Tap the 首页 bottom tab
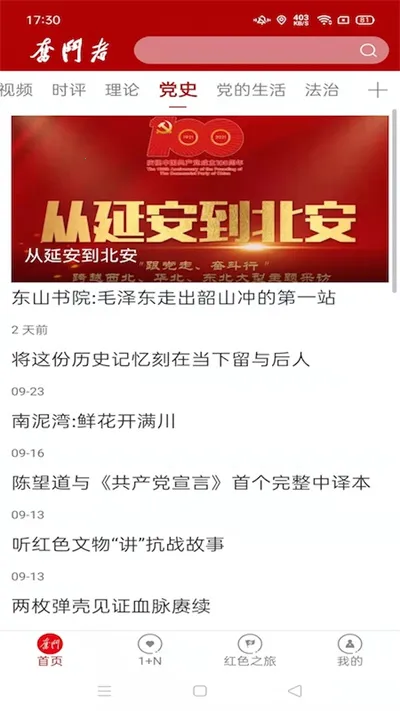Screen dimensions: 400x711 tap(50, 650)
